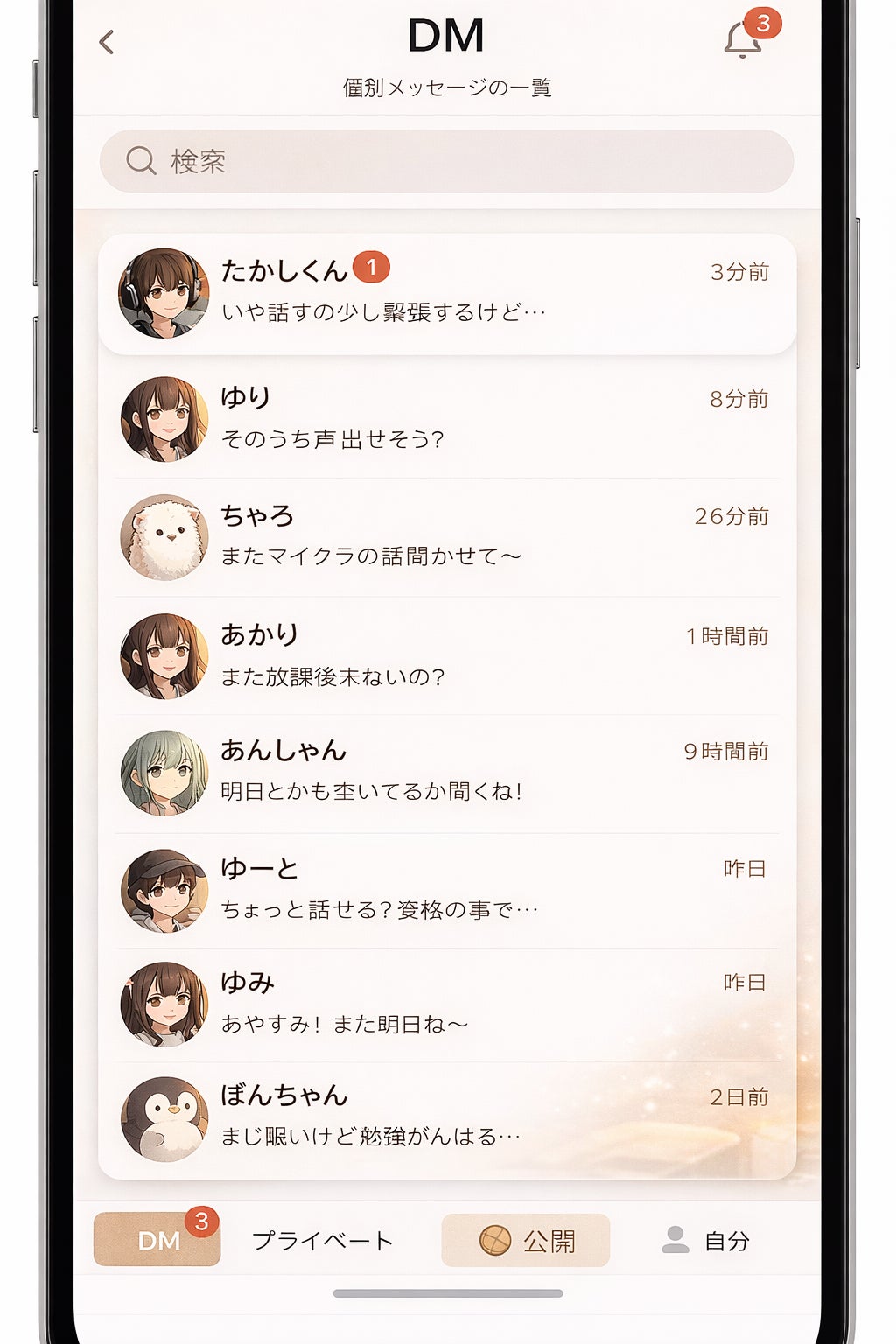896x1344 pixels.
Task: Open the chat with たかしくん
Action: [x=446, y=293]
